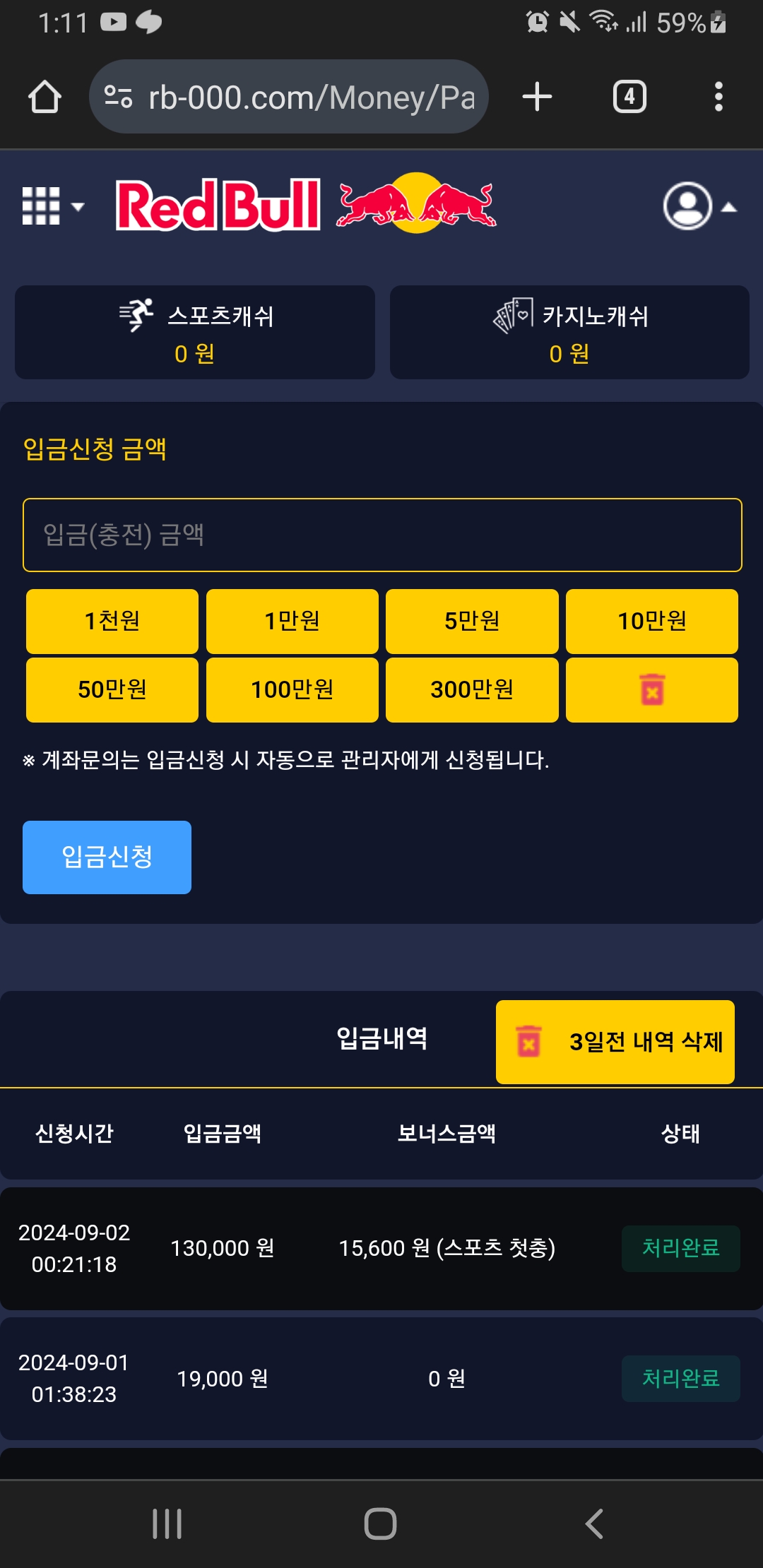This screenshot has width=763, height=1568.
Task: Clear the amount with the trash button
Action: click(x=651, y=689)
